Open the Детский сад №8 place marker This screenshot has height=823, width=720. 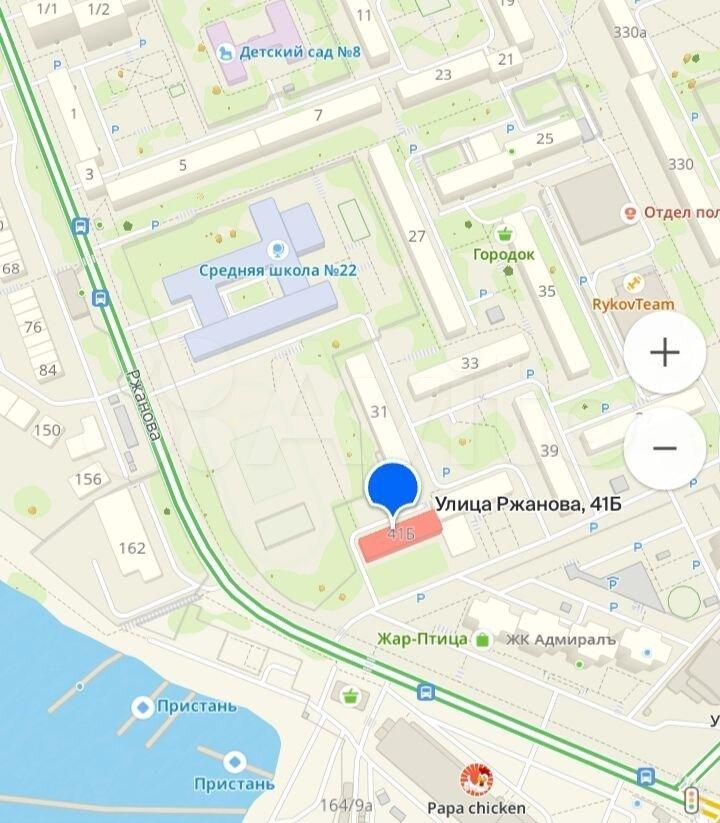(x=225, y=50)
